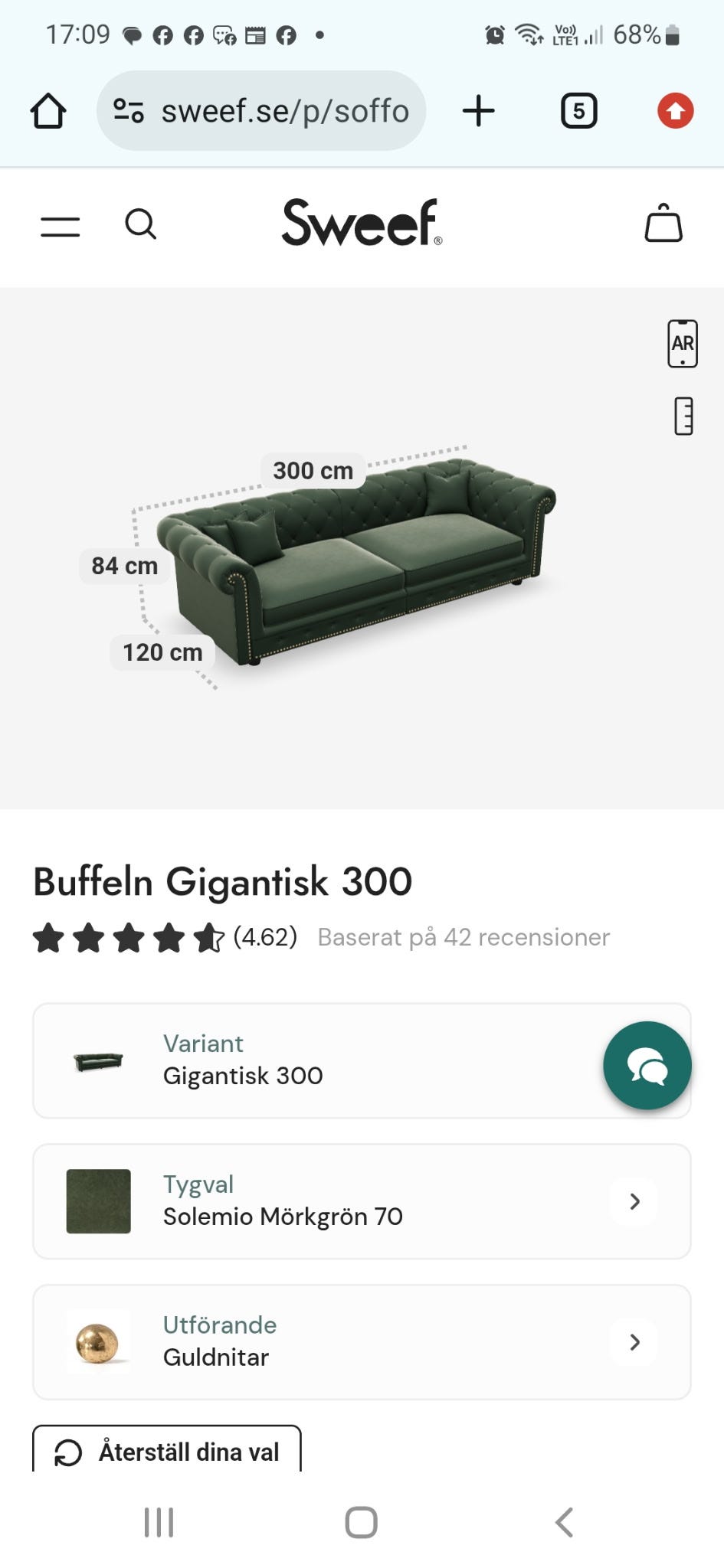Viewport: 724px width, 1568px height.
Task: View the 42 recensioner
Action: tap(462, 936)
